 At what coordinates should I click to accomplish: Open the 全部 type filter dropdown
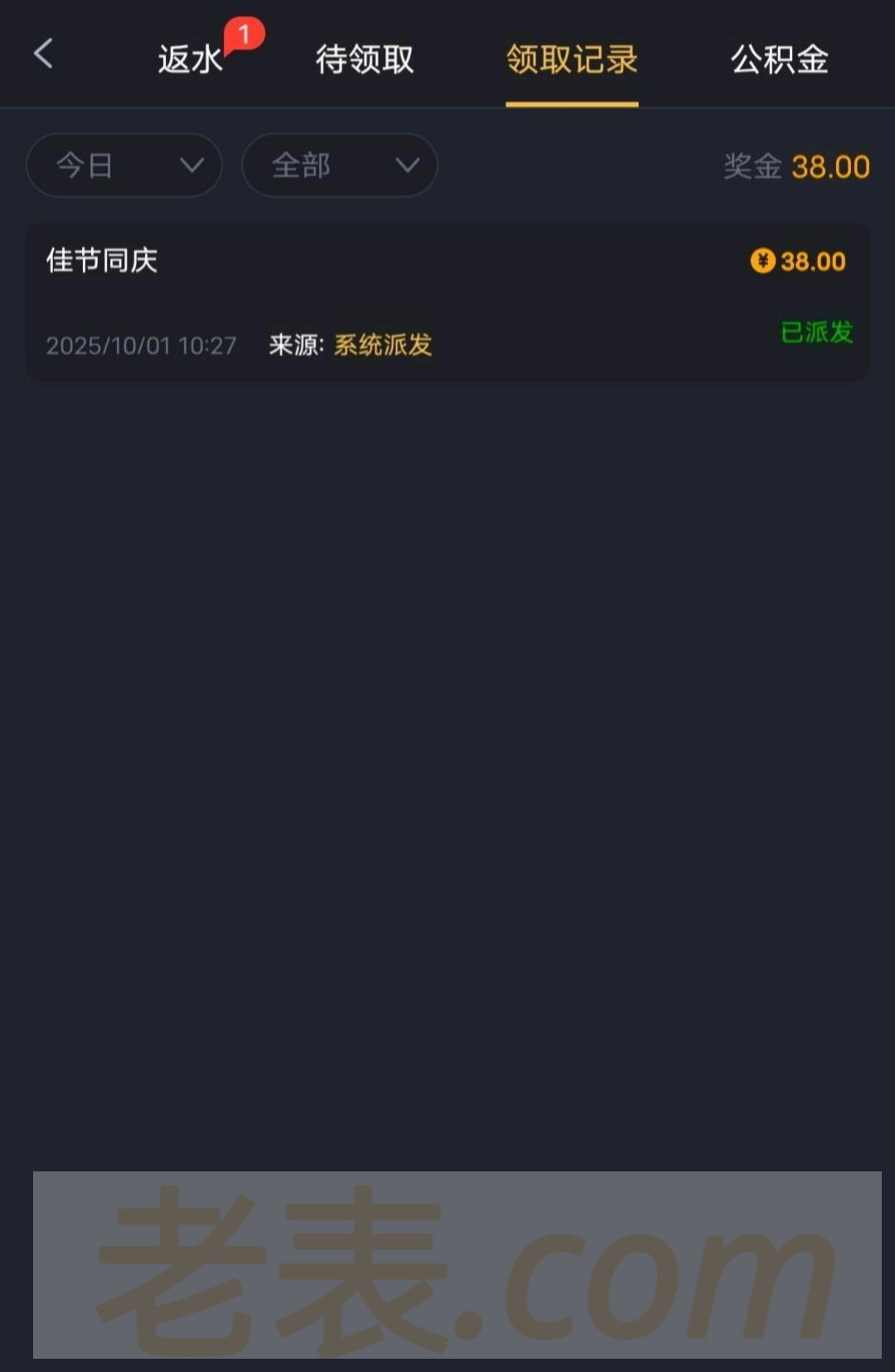340,166
